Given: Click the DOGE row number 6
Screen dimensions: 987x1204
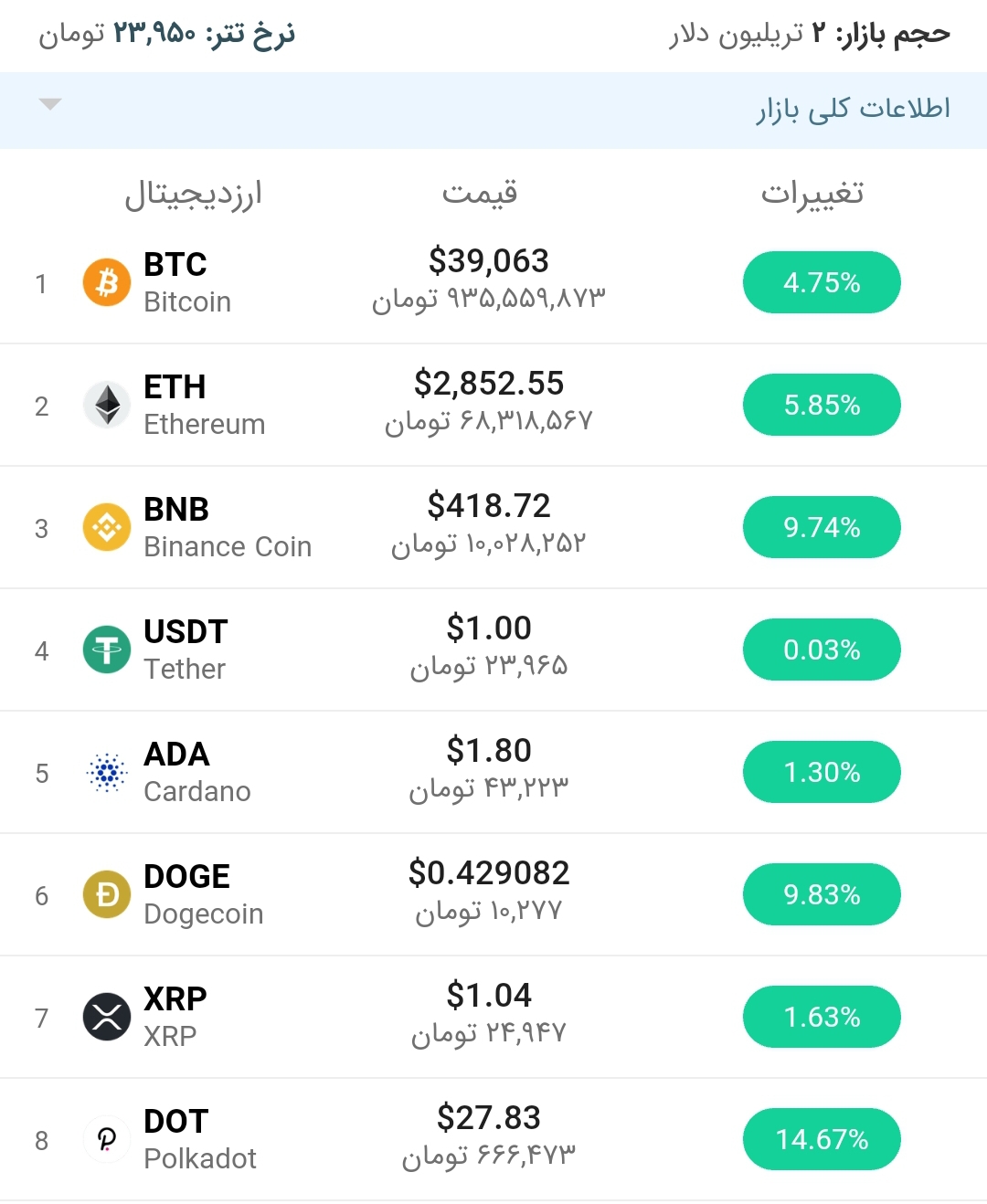Looking at the screenshot, I should tap(41, 896).
